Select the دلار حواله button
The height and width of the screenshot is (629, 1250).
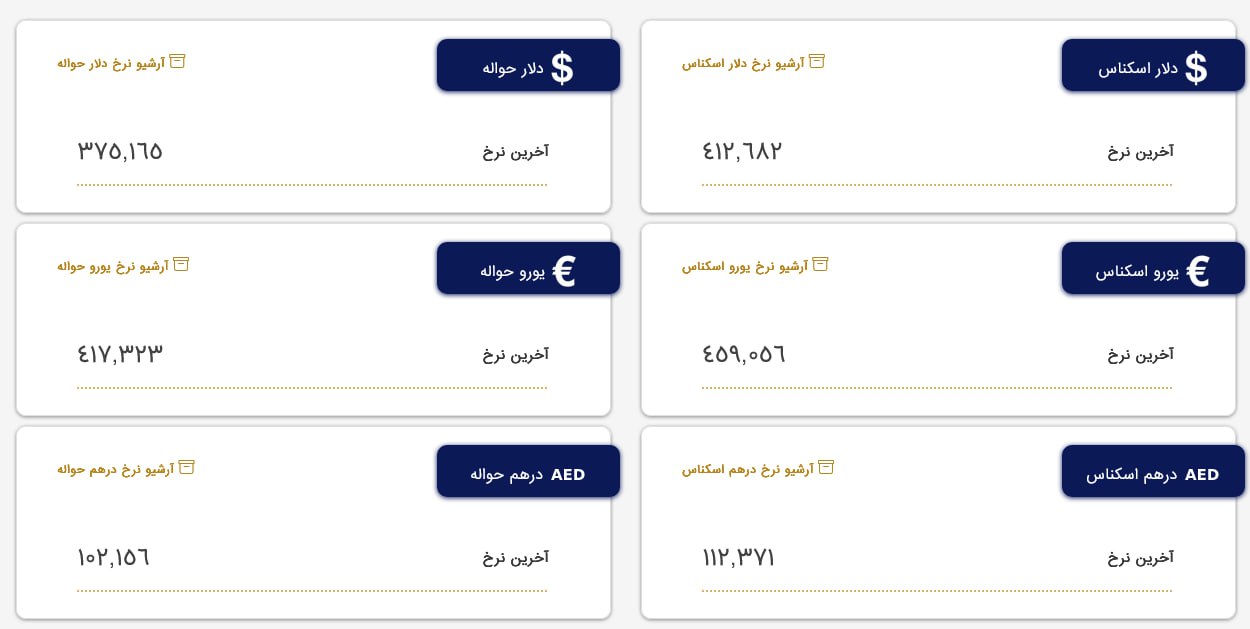[x=528, y=66]
